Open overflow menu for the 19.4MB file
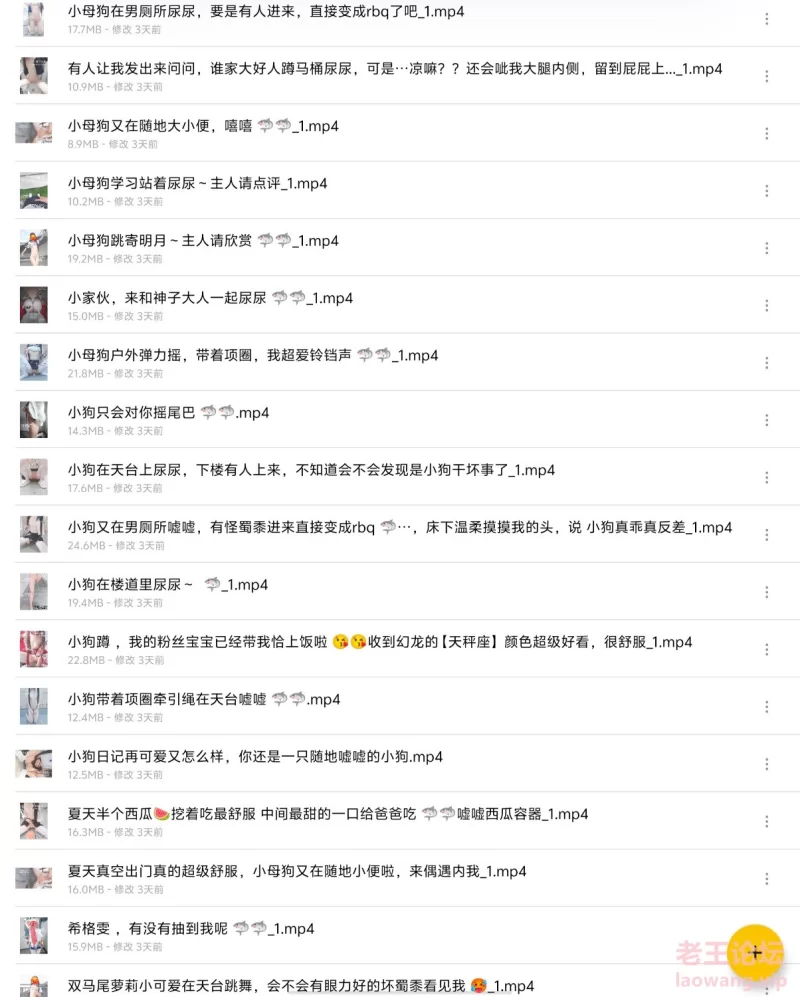800x997 pixels. point(767,592)
